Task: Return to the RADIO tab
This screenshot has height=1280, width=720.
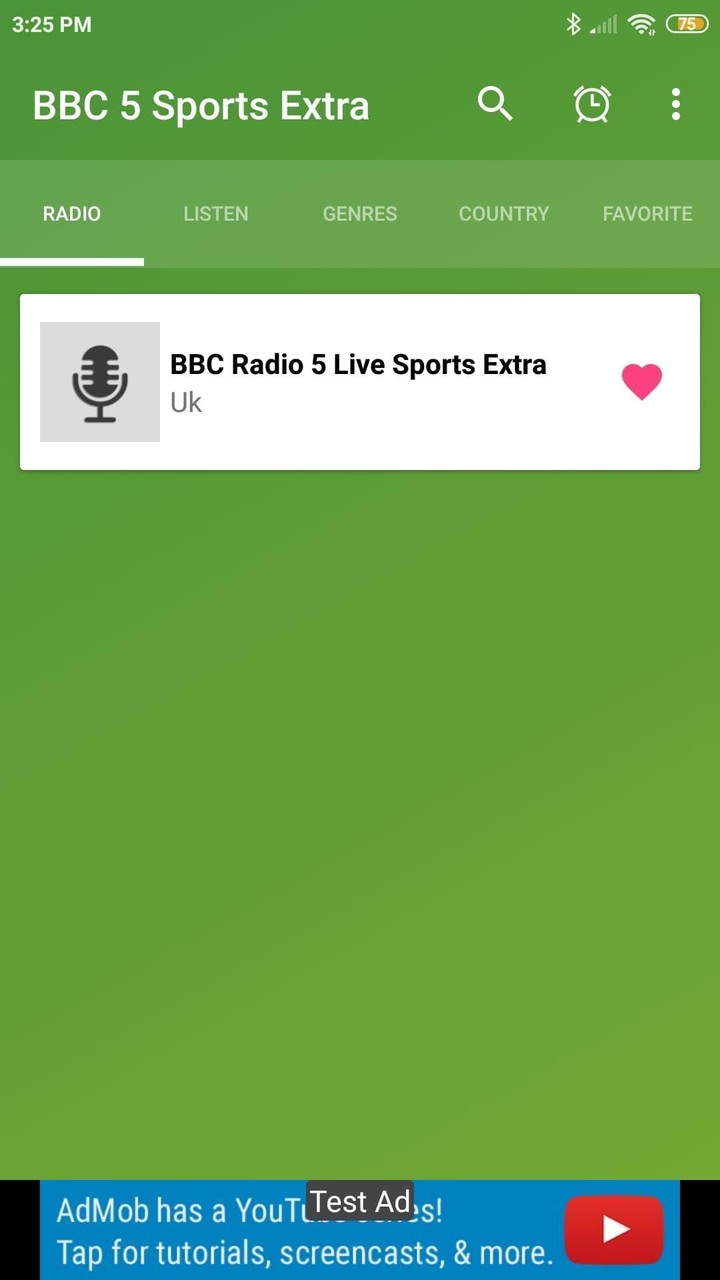Action: 71,213
